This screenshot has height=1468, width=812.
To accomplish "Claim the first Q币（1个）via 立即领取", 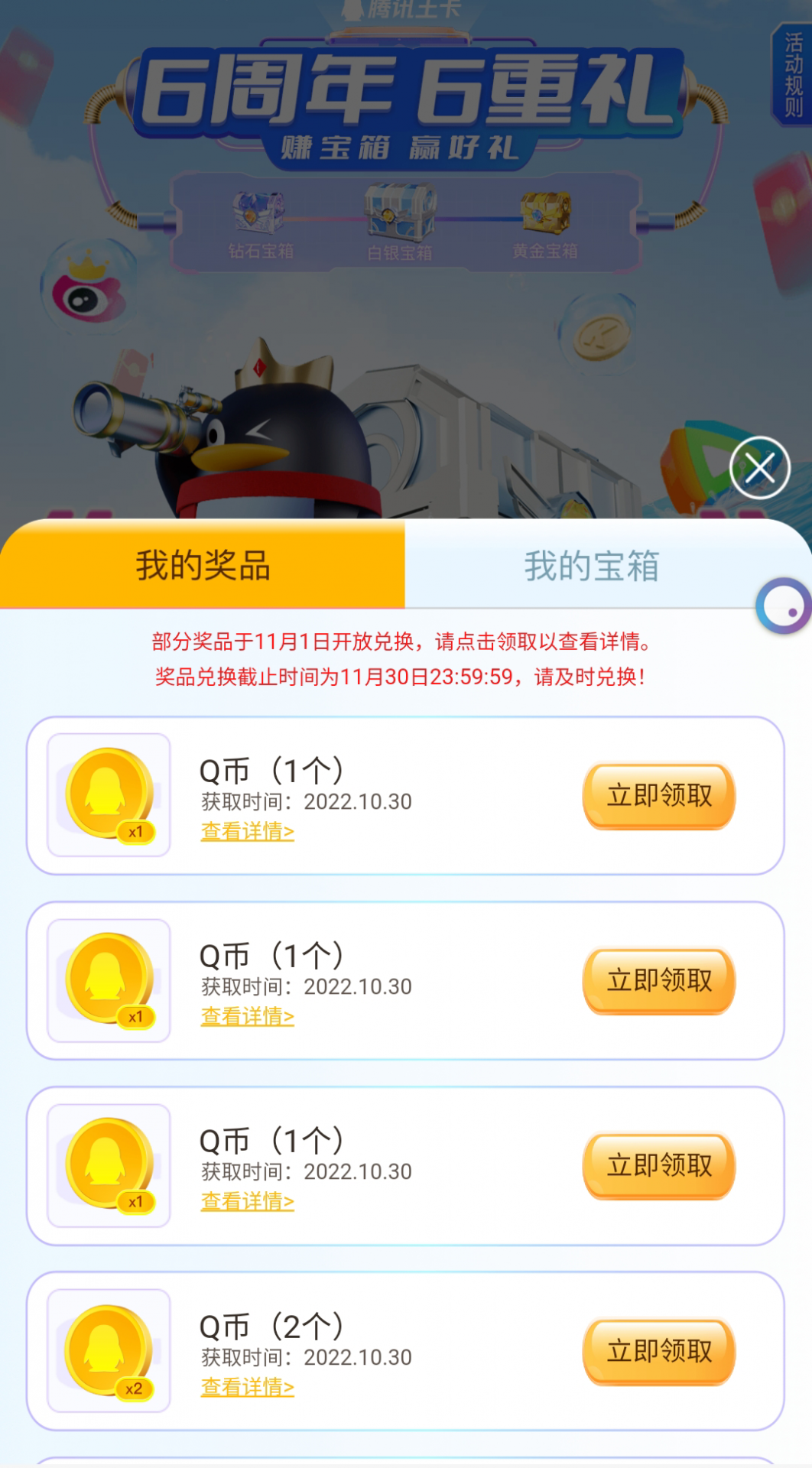I will pyautogui.click(x=658, y=797).
